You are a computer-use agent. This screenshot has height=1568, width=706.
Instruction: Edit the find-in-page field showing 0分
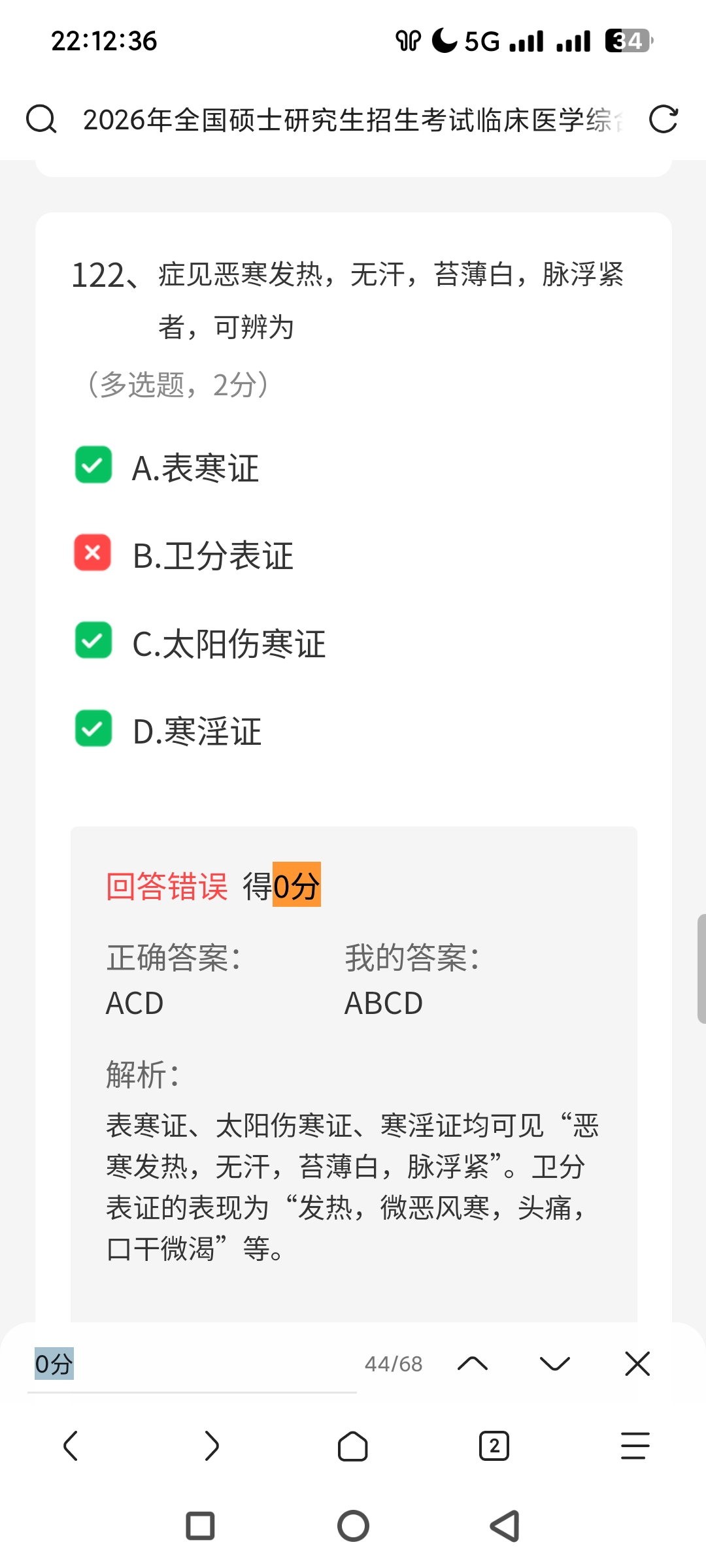pyautogui.click(x=190, y=1364)
